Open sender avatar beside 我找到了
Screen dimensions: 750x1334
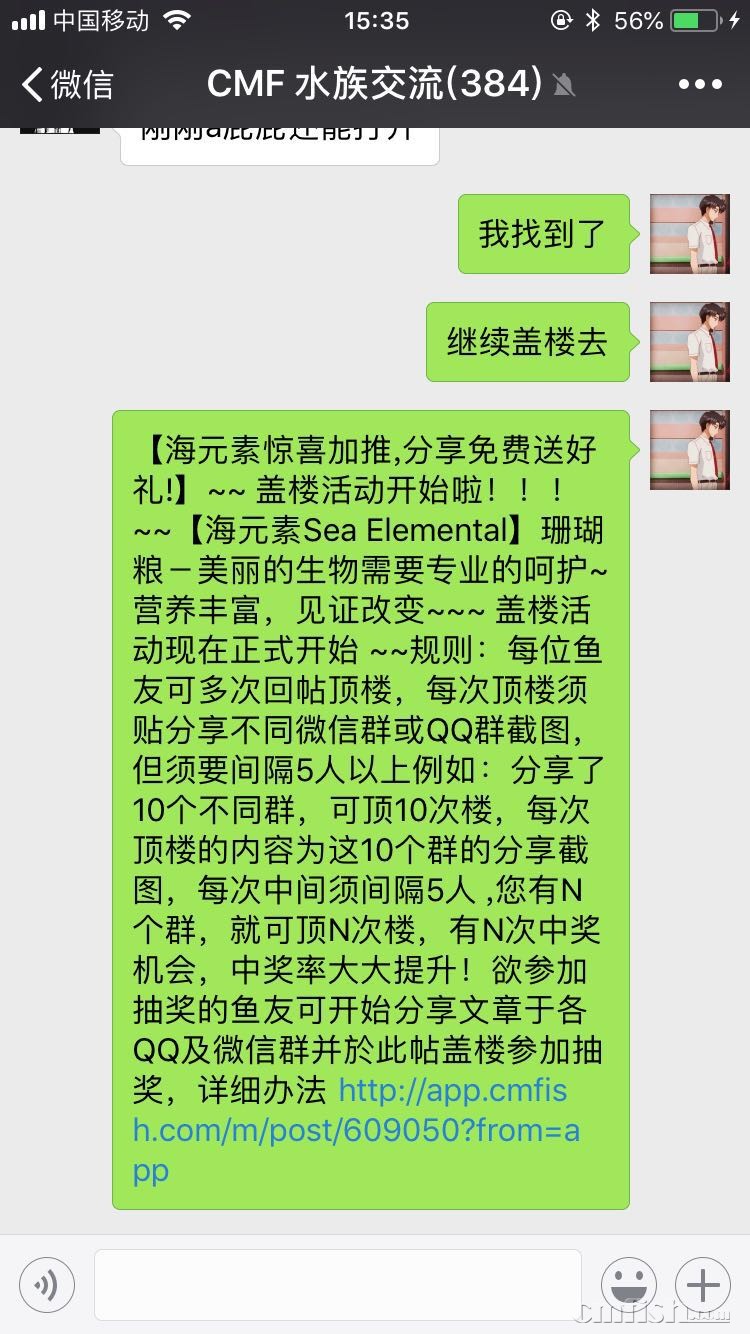tap(689, 234)
